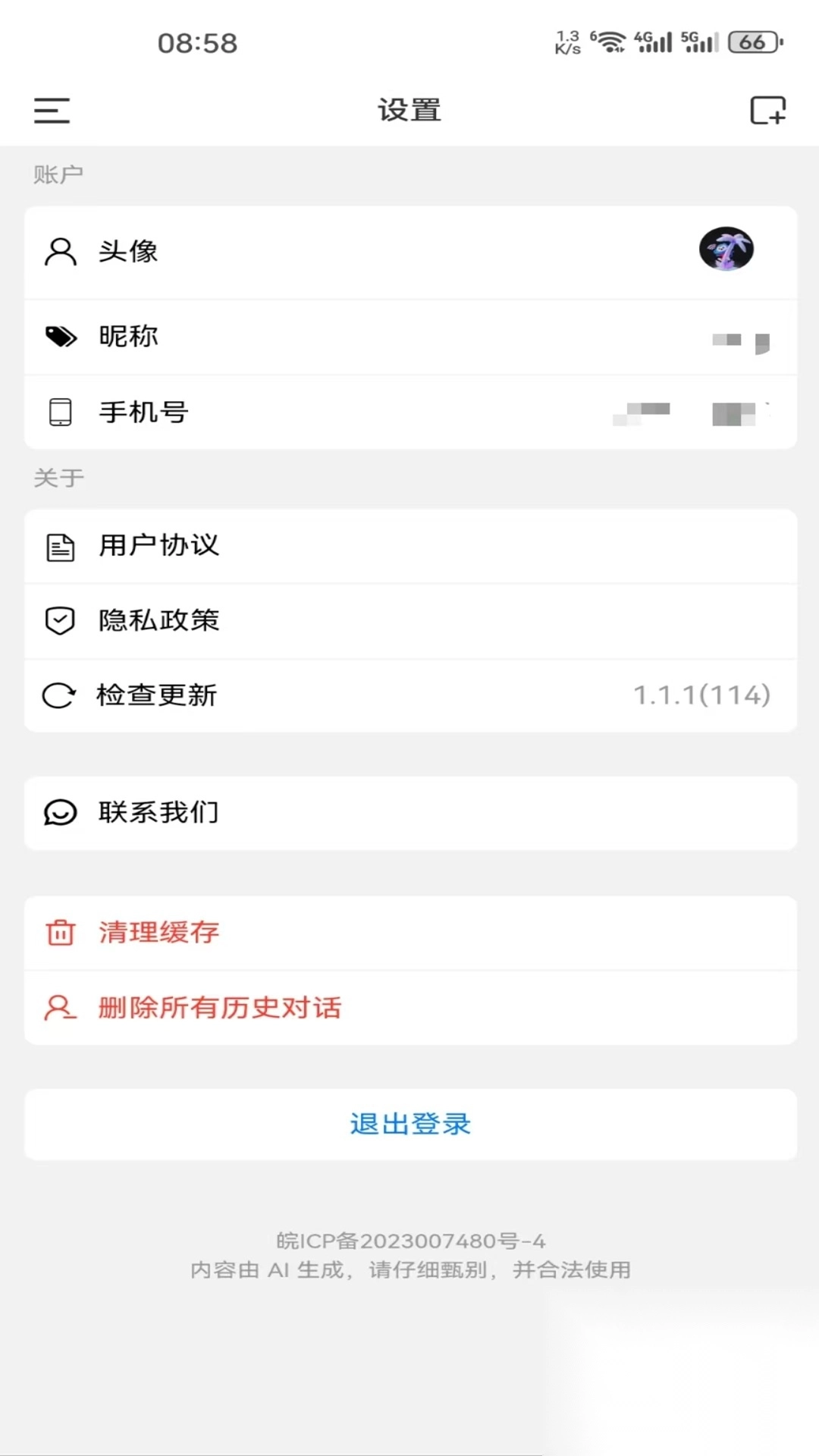The height and width of the screenshot is (1456, 819).
Task: Click the document icon for 用户协议
Action: pos(61,545)
